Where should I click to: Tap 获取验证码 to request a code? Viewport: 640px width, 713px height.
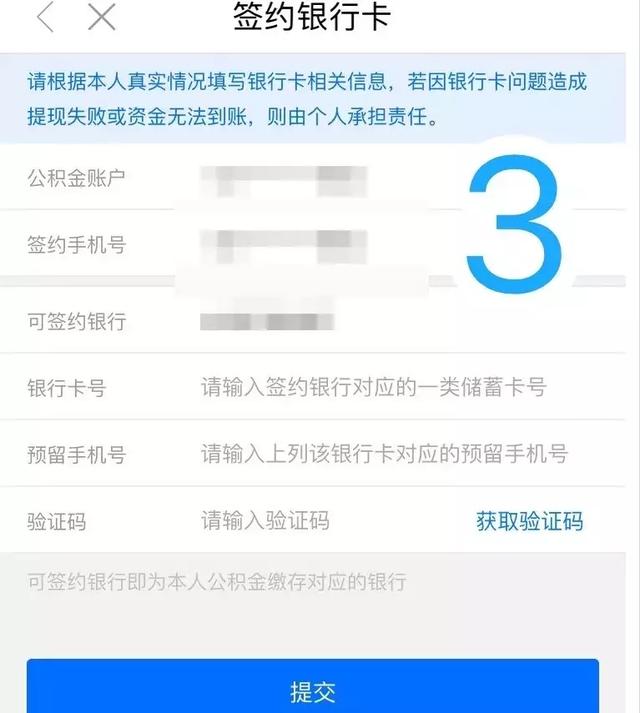pos(529,521)
